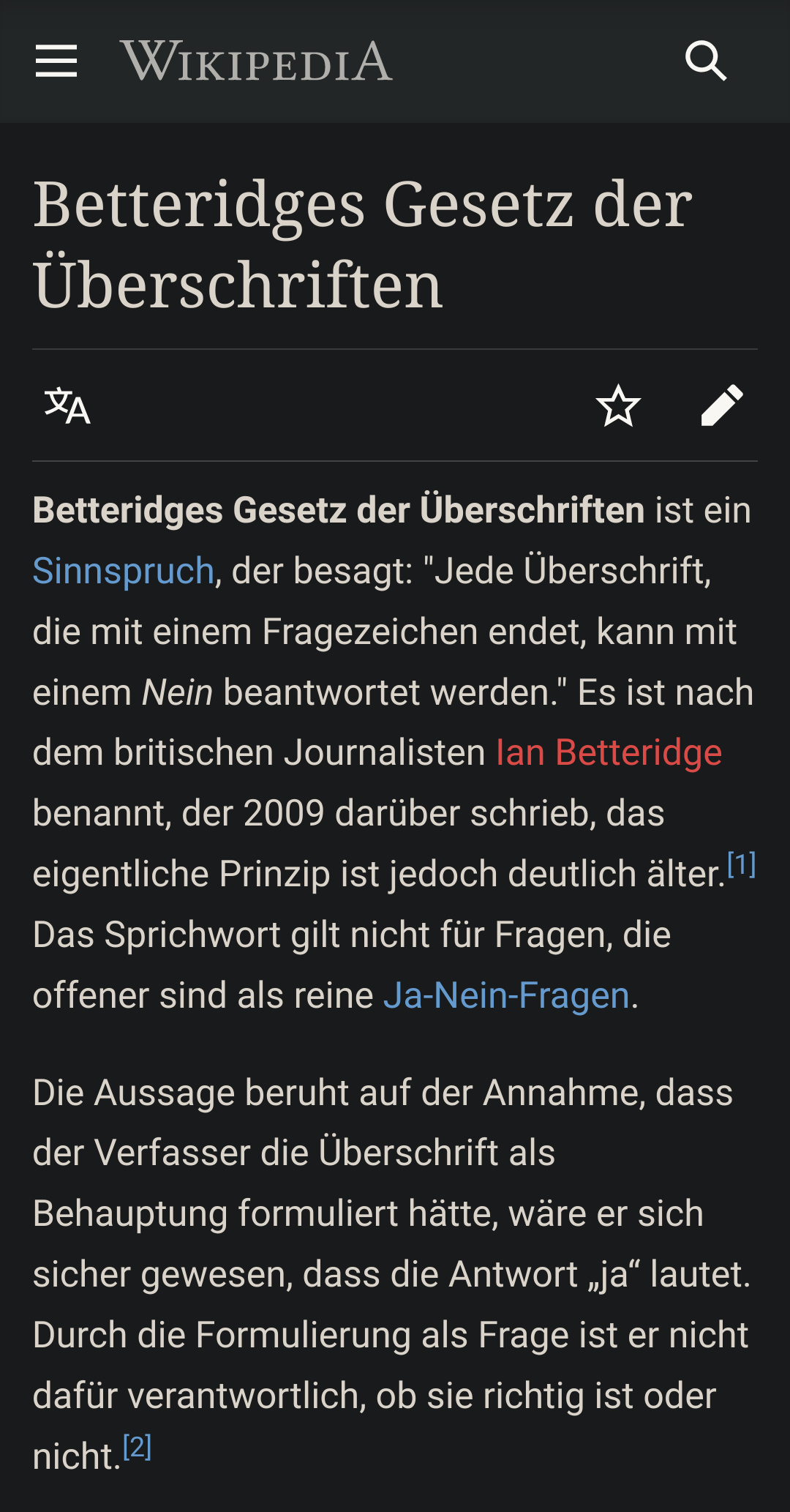Open footnote reference [2]
The height and width of the screenshot is (1512, 790).
pyautogui.click(x=137, y=1447)
